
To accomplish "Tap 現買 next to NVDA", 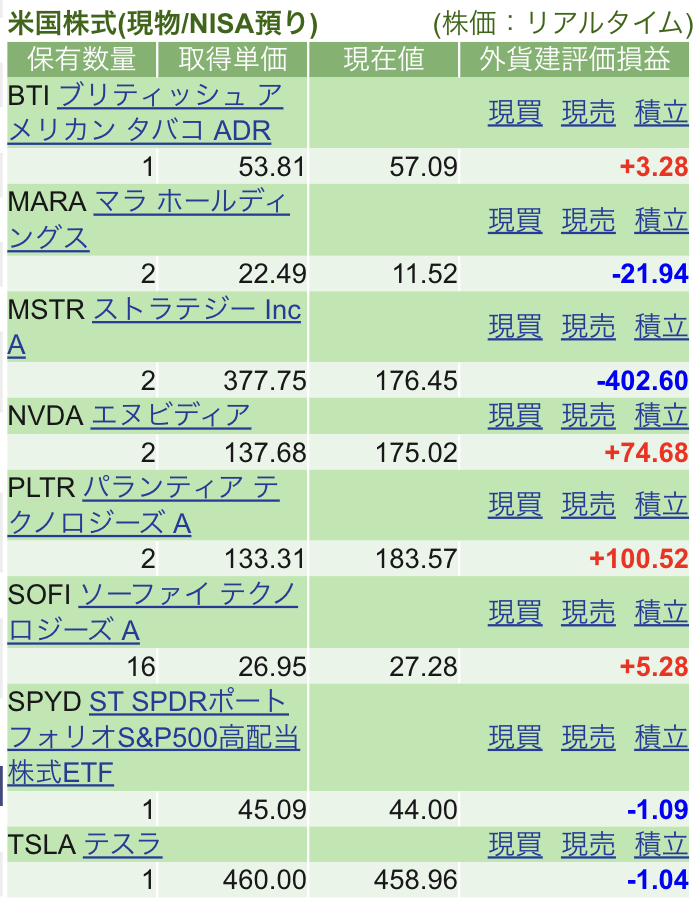I will (x=514, y=415).
